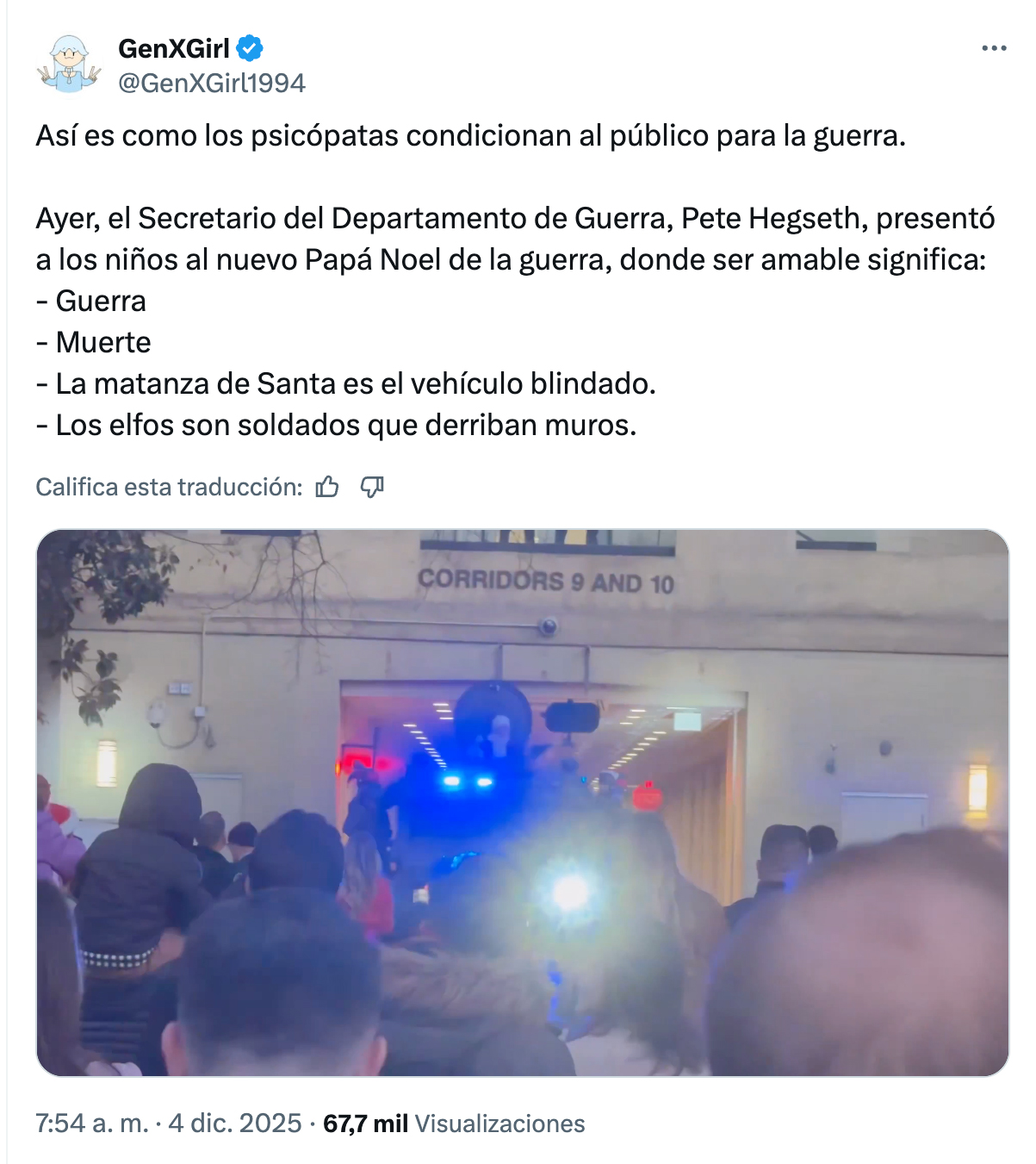Open GenXGirl's profile picture
Image resolution: width=1036 pixels, height=1164 pixels.
[x=69, y=65]
